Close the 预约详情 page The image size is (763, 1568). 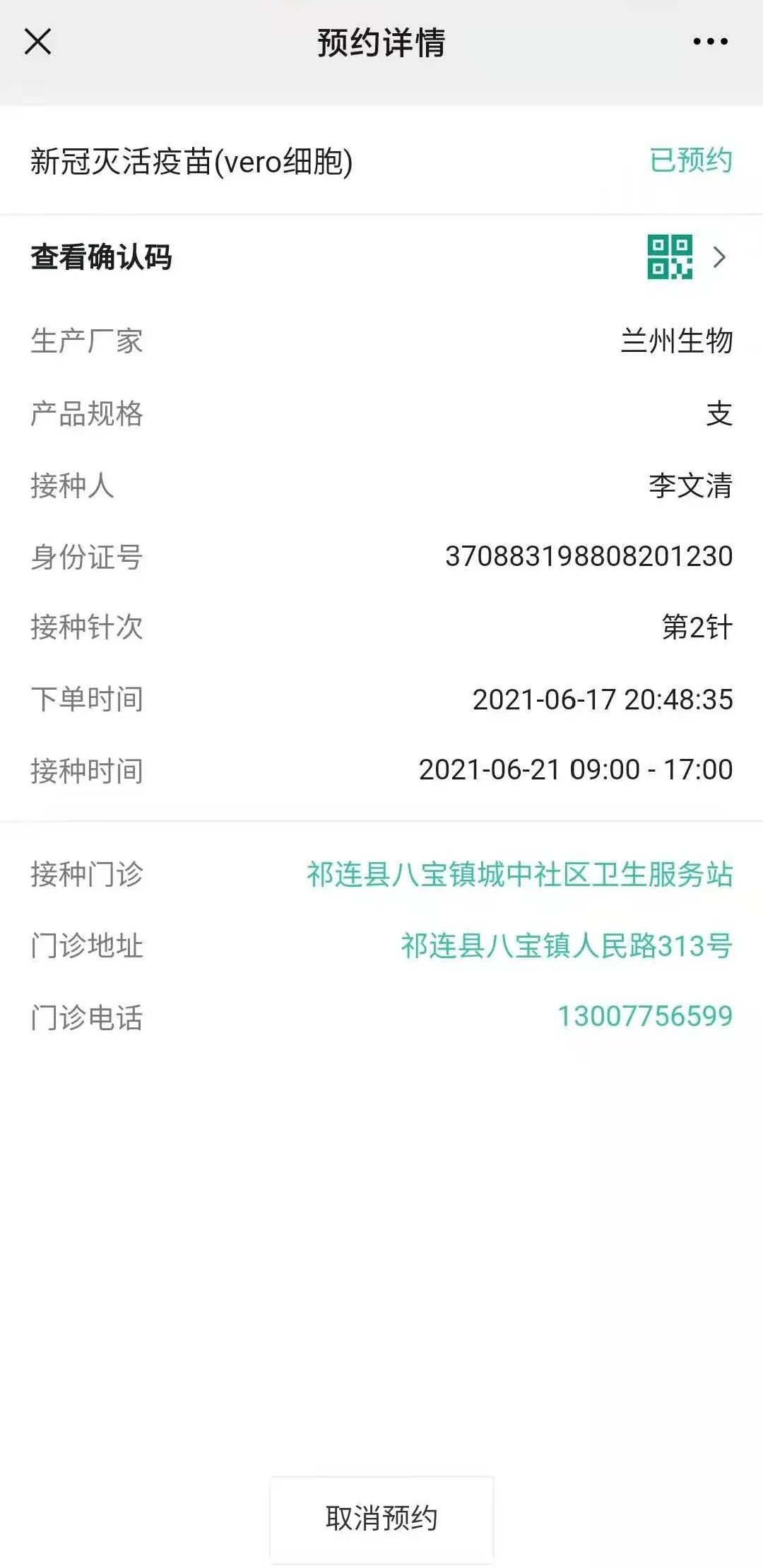[38, 42]
